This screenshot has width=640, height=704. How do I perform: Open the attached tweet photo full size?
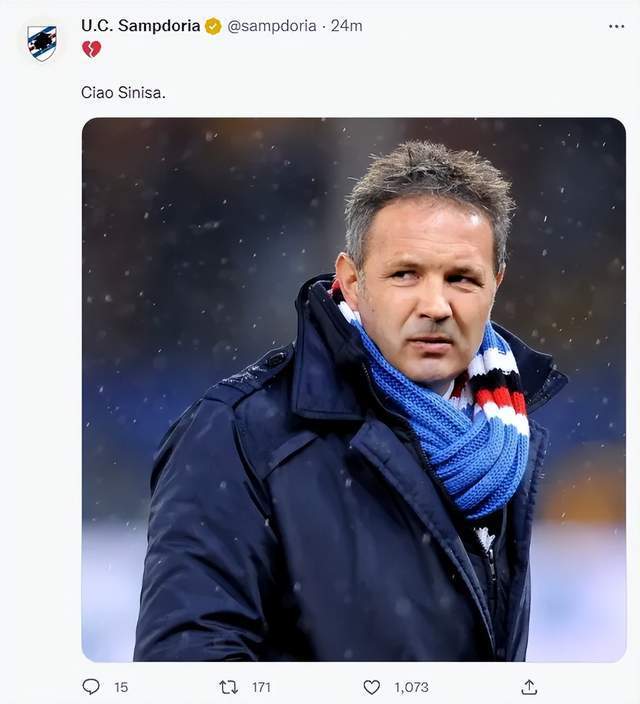point(353,389)
